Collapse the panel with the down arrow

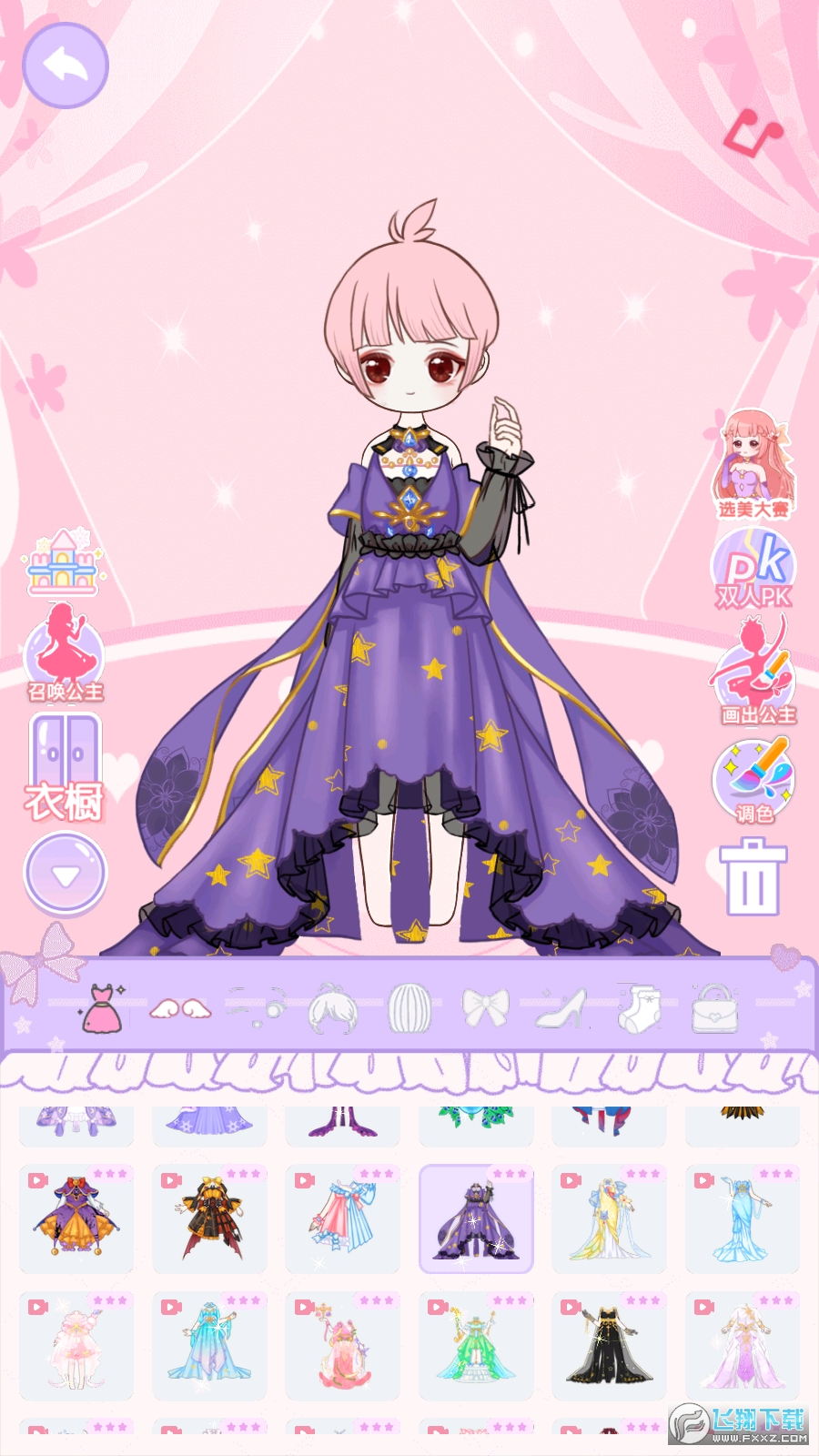click(65, 875)
